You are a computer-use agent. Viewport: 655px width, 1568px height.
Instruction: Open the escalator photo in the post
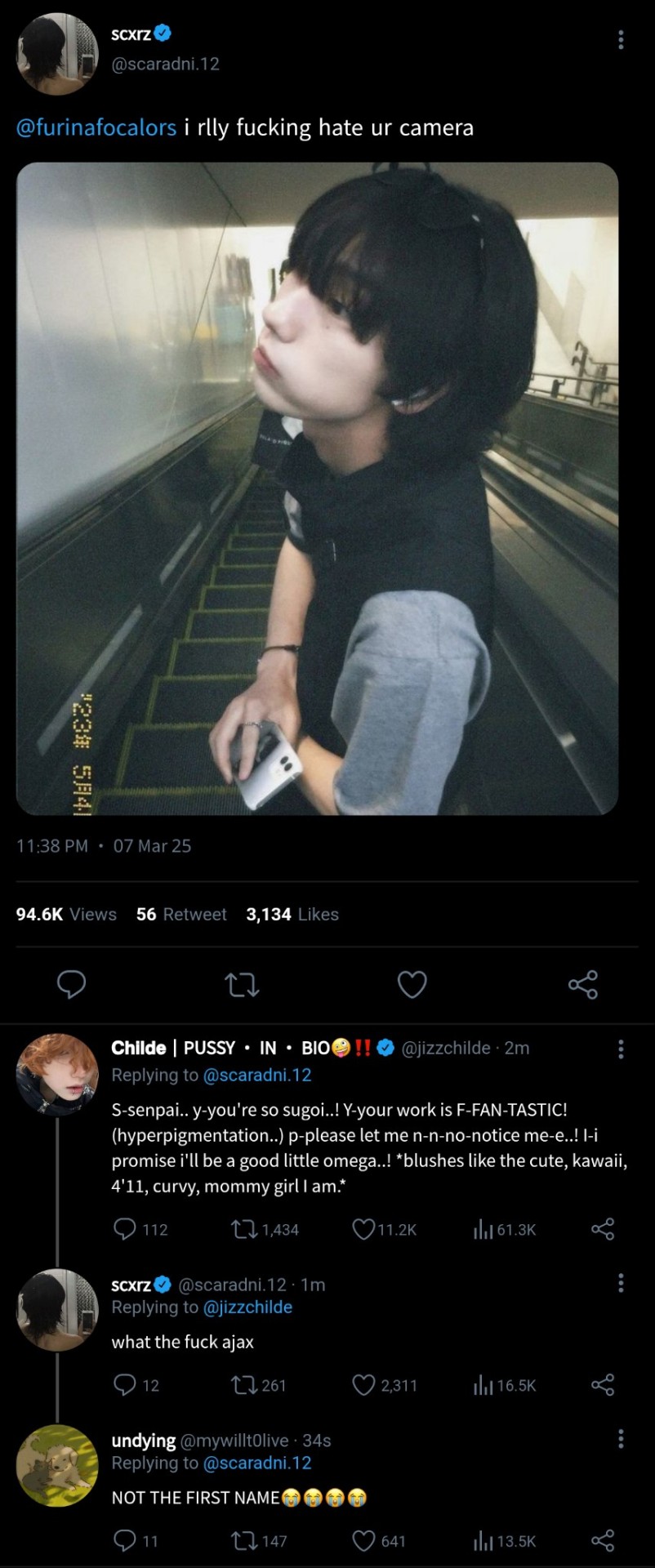point(317,488)
